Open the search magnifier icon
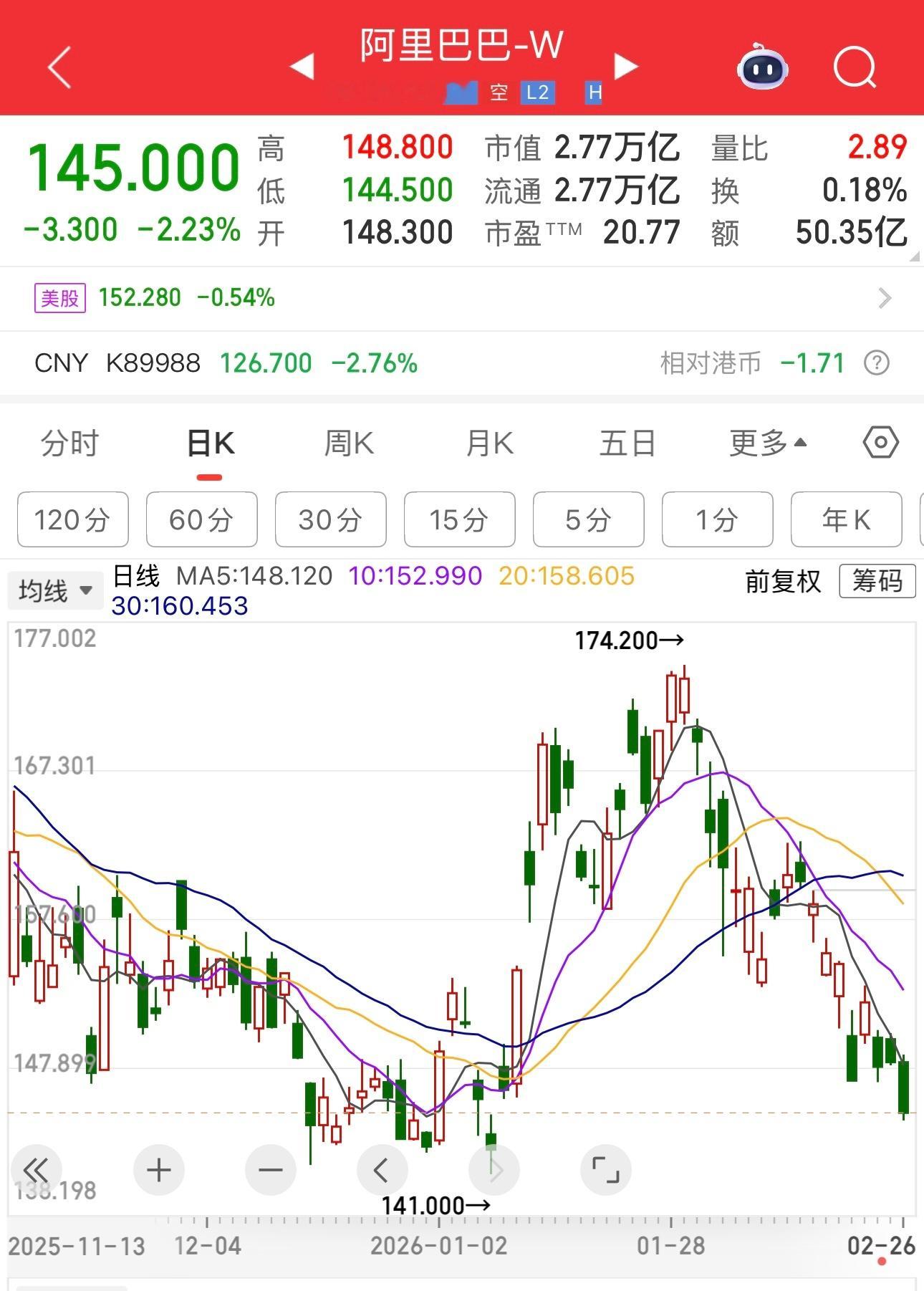924x1291 pixels. click(855, 68)
